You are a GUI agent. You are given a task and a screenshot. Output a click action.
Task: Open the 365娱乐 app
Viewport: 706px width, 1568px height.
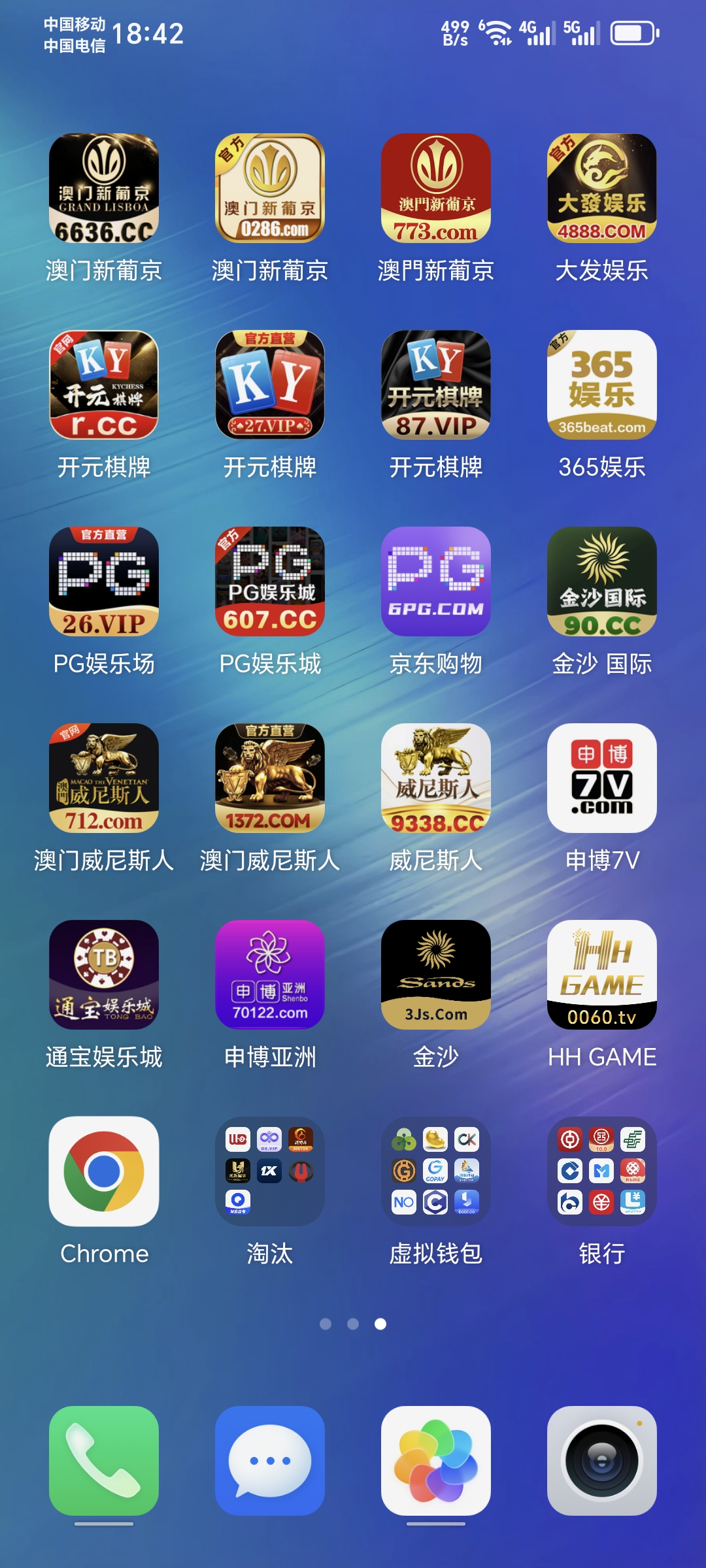(601, 385)
